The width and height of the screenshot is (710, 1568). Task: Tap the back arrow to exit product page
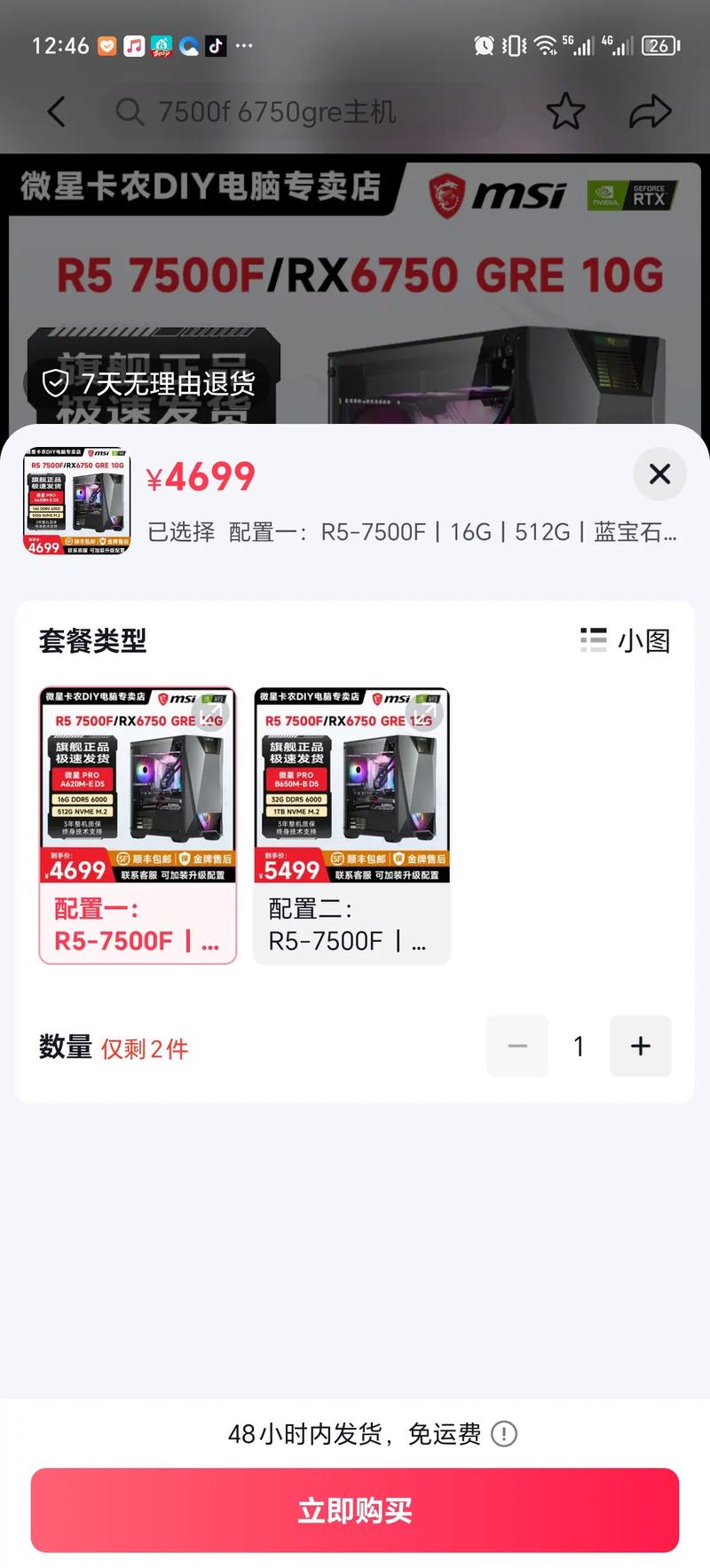[x=55, y=112]
